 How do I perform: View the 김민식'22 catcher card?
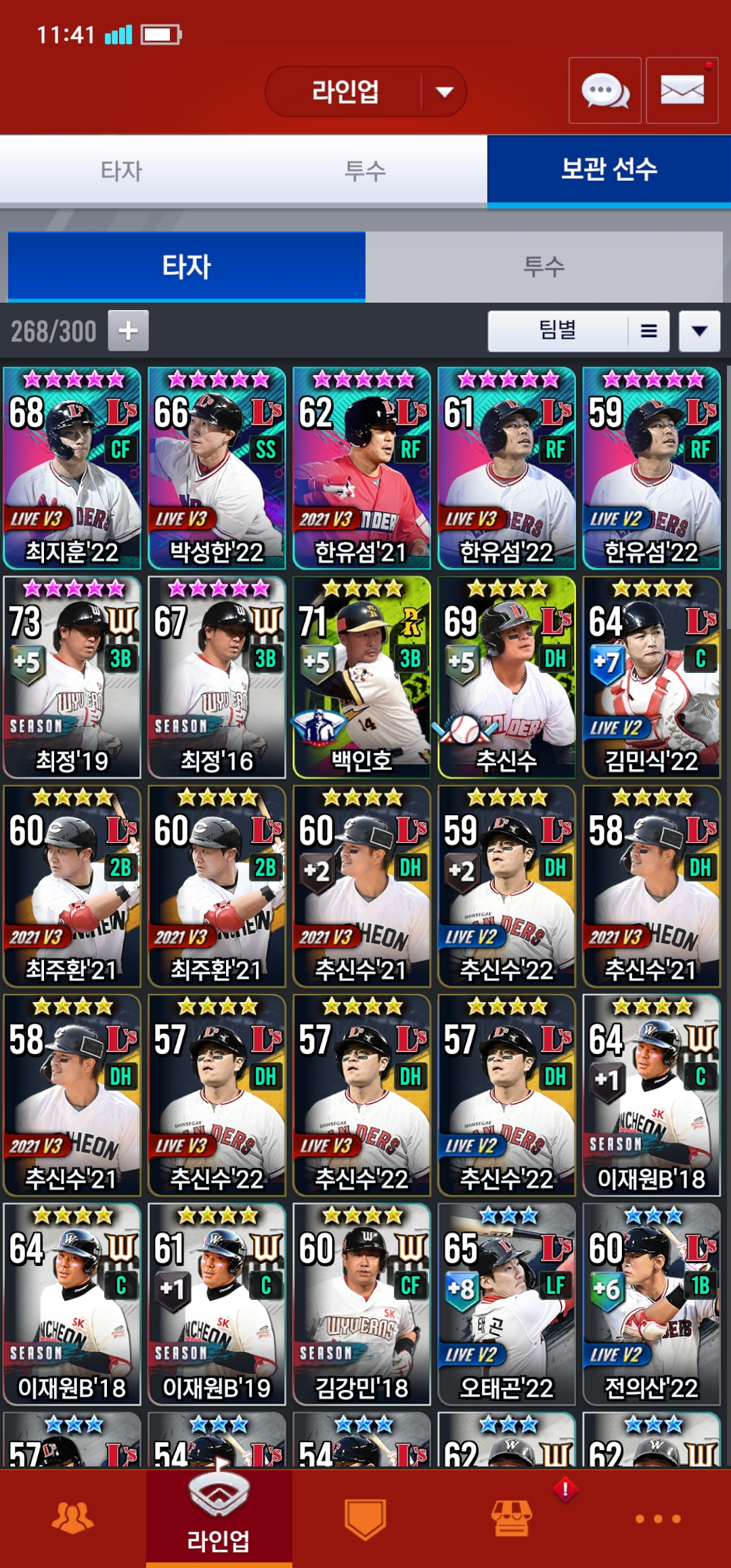[651, 677]
